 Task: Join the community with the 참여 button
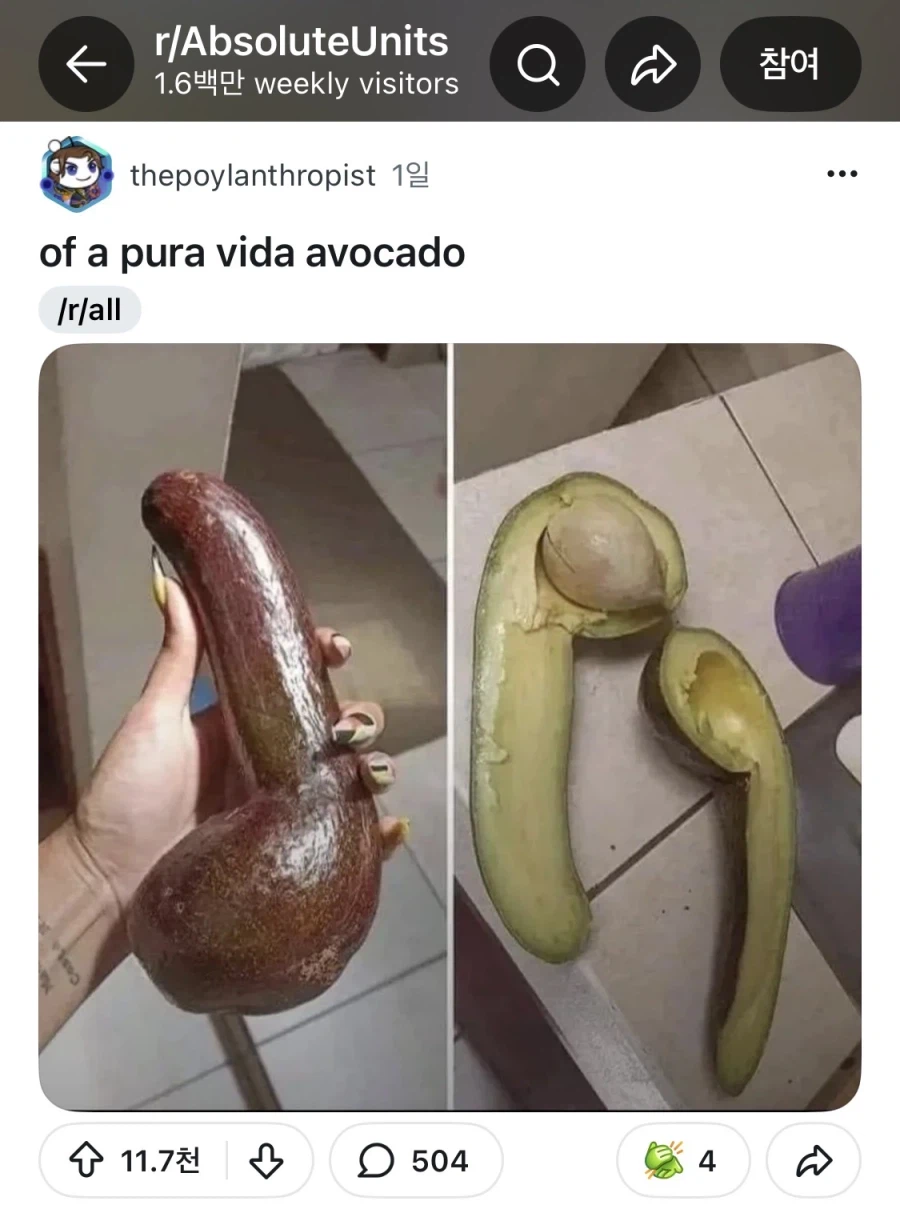coord(790,64)
